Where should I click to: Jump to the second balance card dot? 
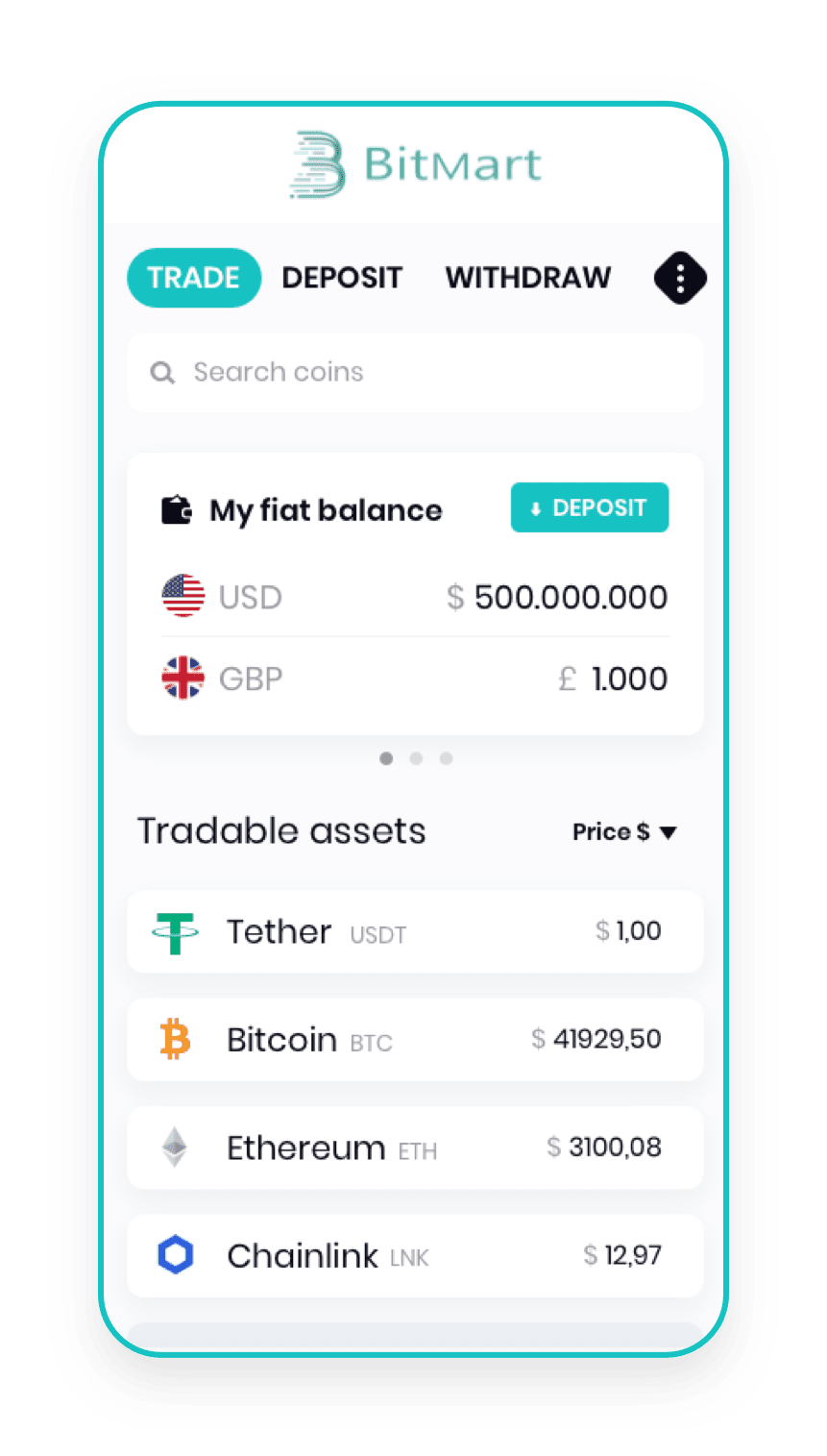tap(416, 758)
